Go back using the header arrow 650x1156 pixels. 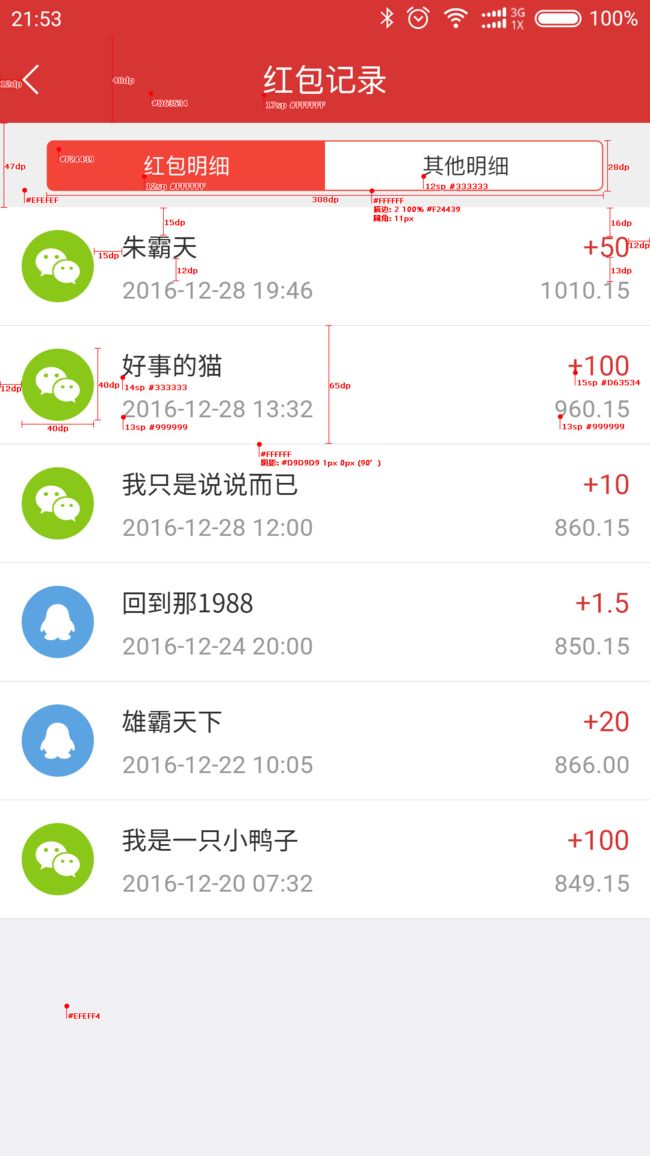[x=30, y=80]
